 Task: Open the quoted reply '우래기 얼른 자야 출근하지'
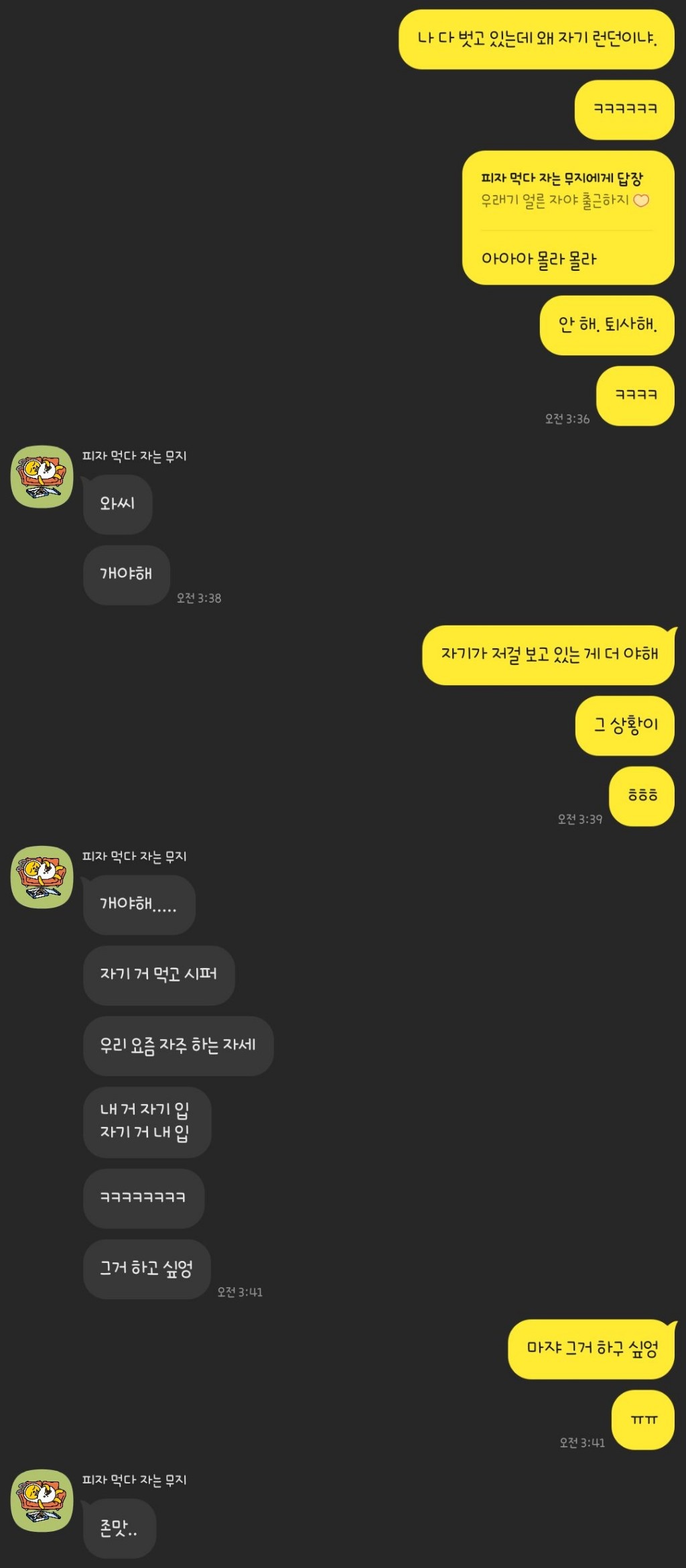(561, 199)
